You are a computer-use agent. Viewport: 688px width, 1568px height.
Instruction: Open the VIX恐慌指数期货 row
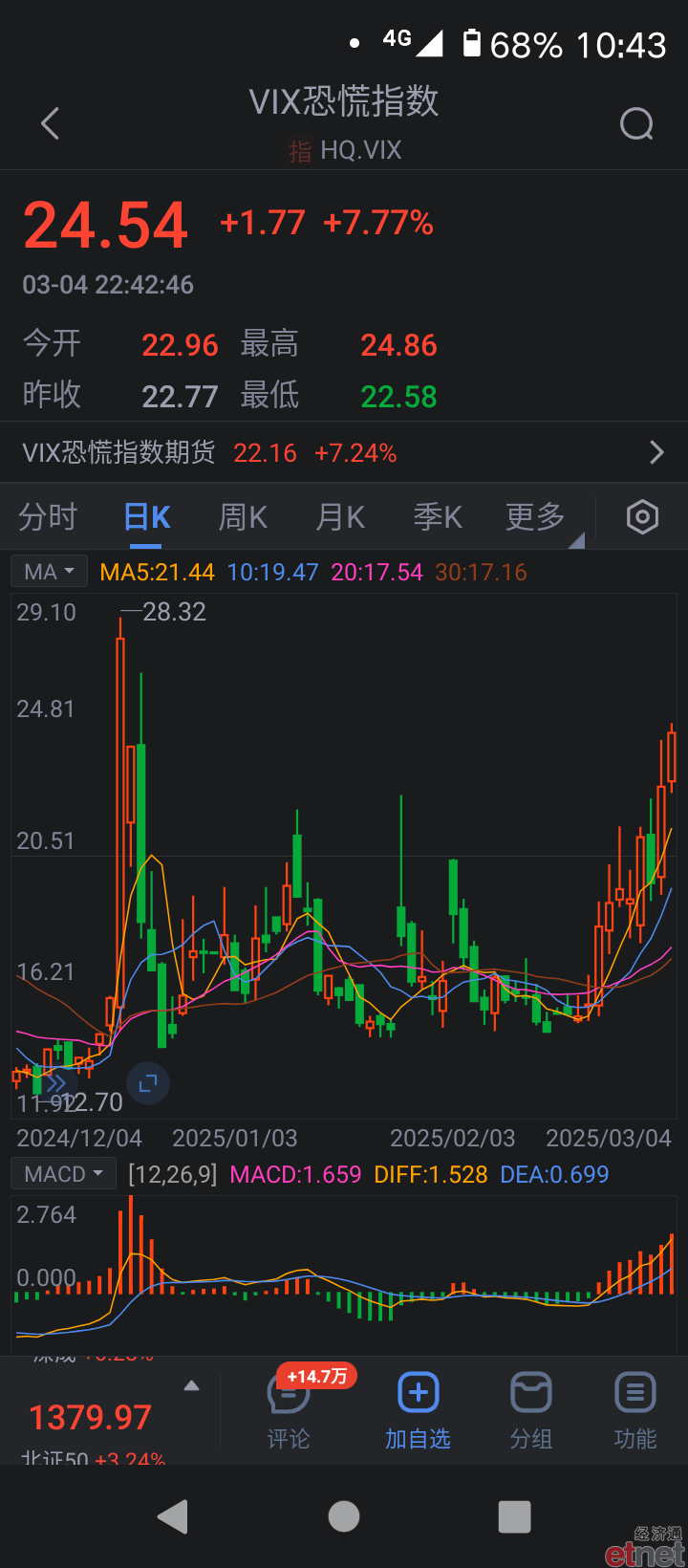(344, 452)
